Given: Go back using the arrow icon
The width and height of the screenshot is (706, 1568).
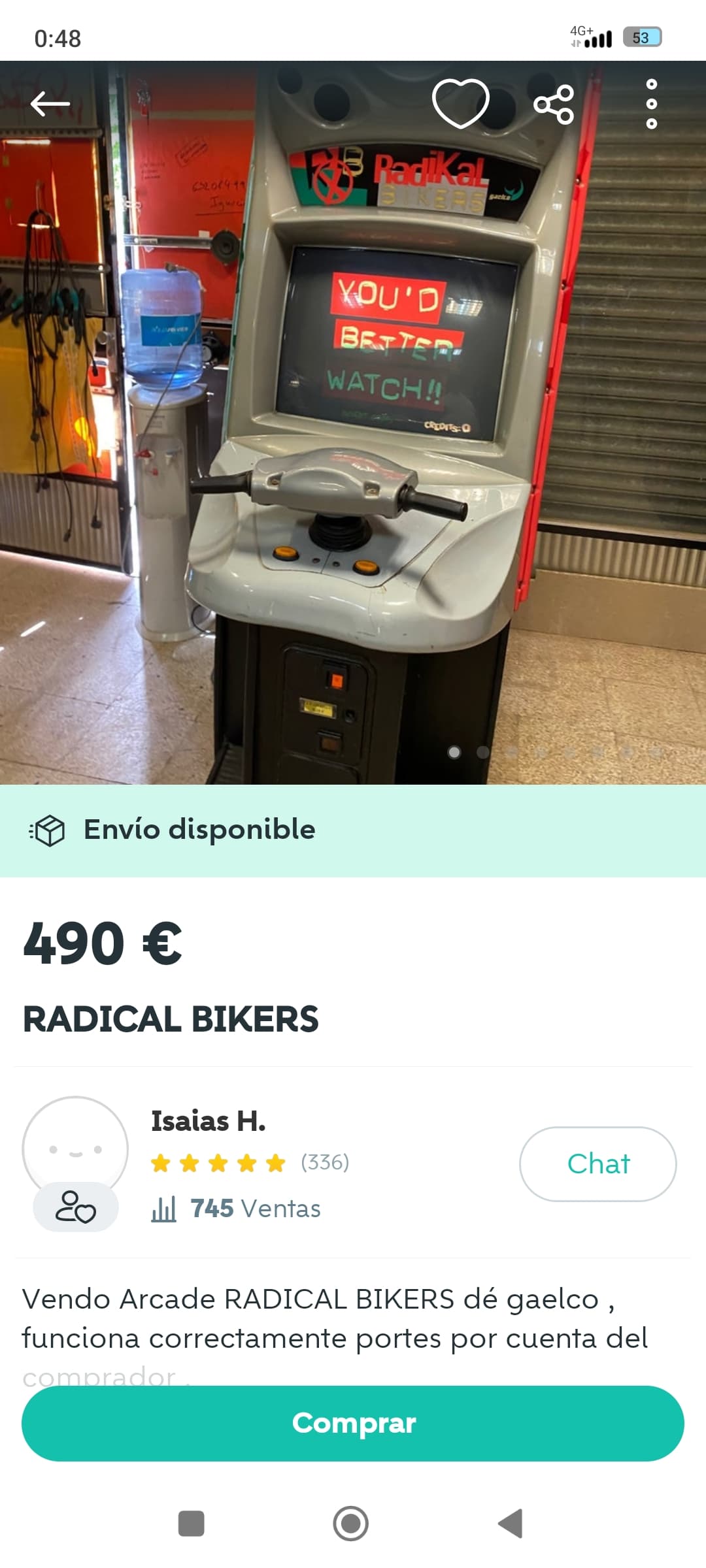Looking at the screenshot, I should pos(50,103).
